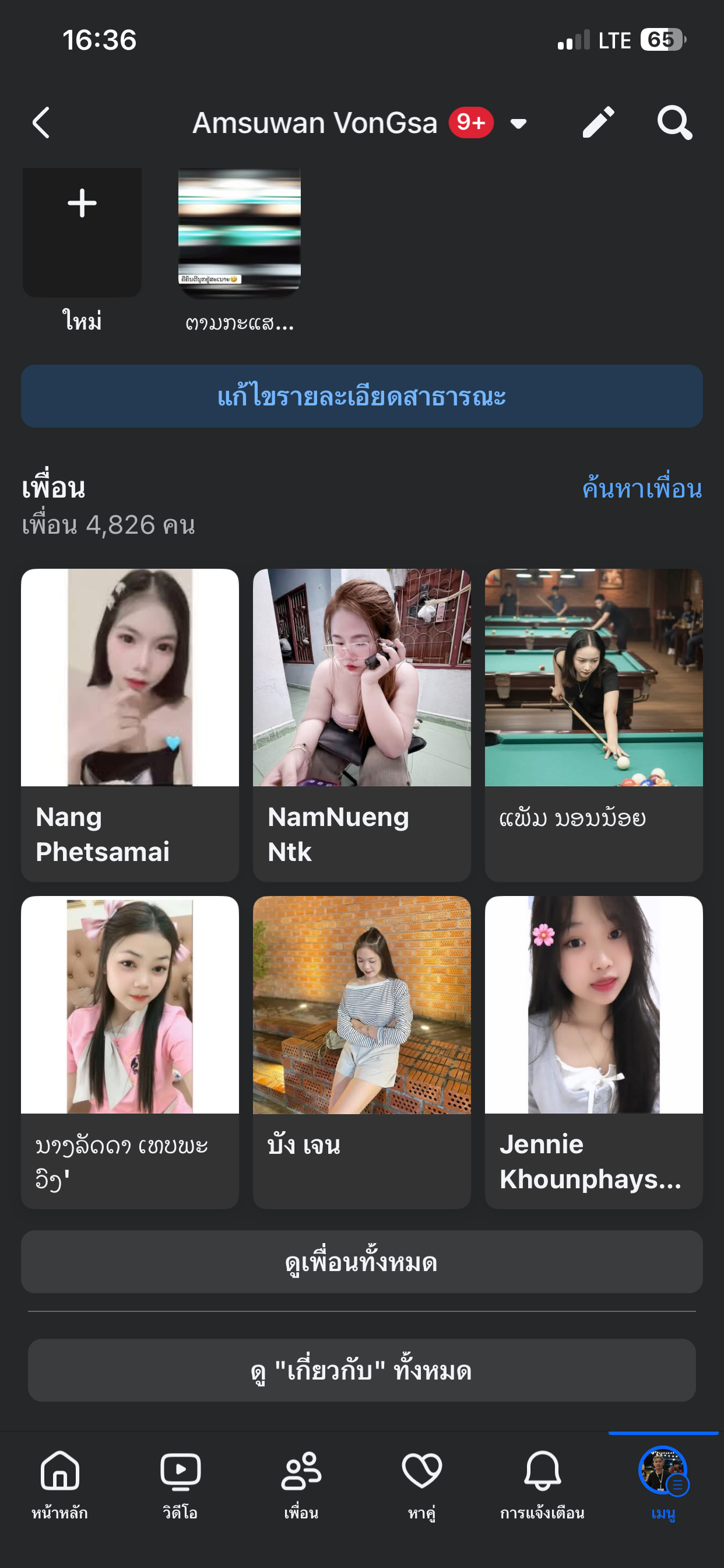The image size is (724, 1568).
Task: Open the friend card with the pink shirt photo
Action: 129,1051
